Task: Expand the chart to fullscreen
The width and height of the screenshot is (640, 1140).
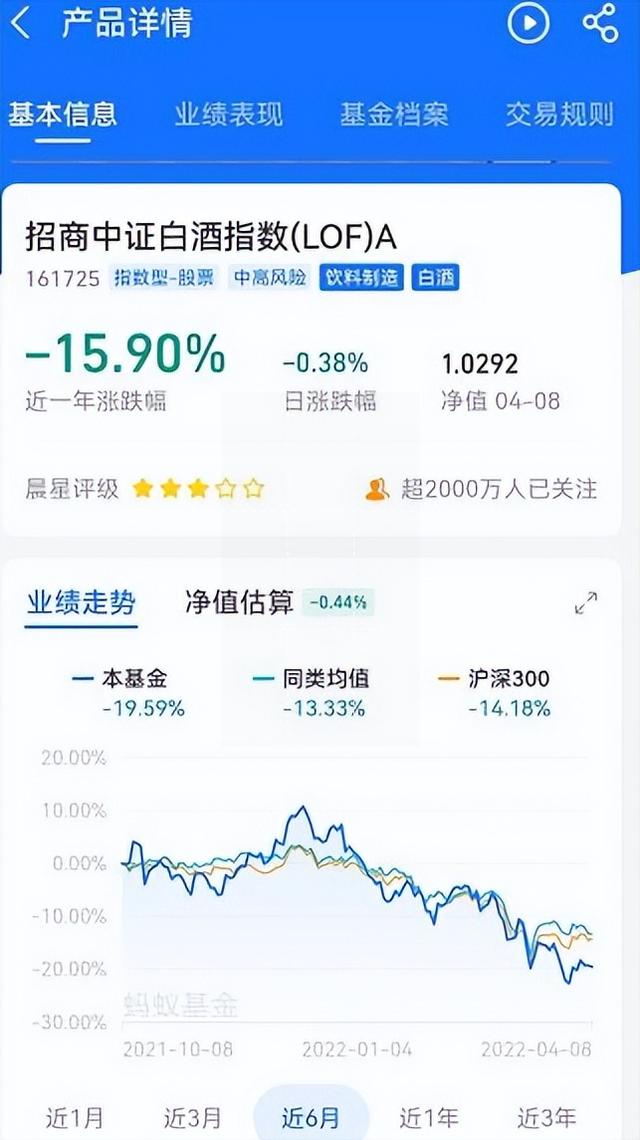Action: pyautogui.click(x=585, y=603)
